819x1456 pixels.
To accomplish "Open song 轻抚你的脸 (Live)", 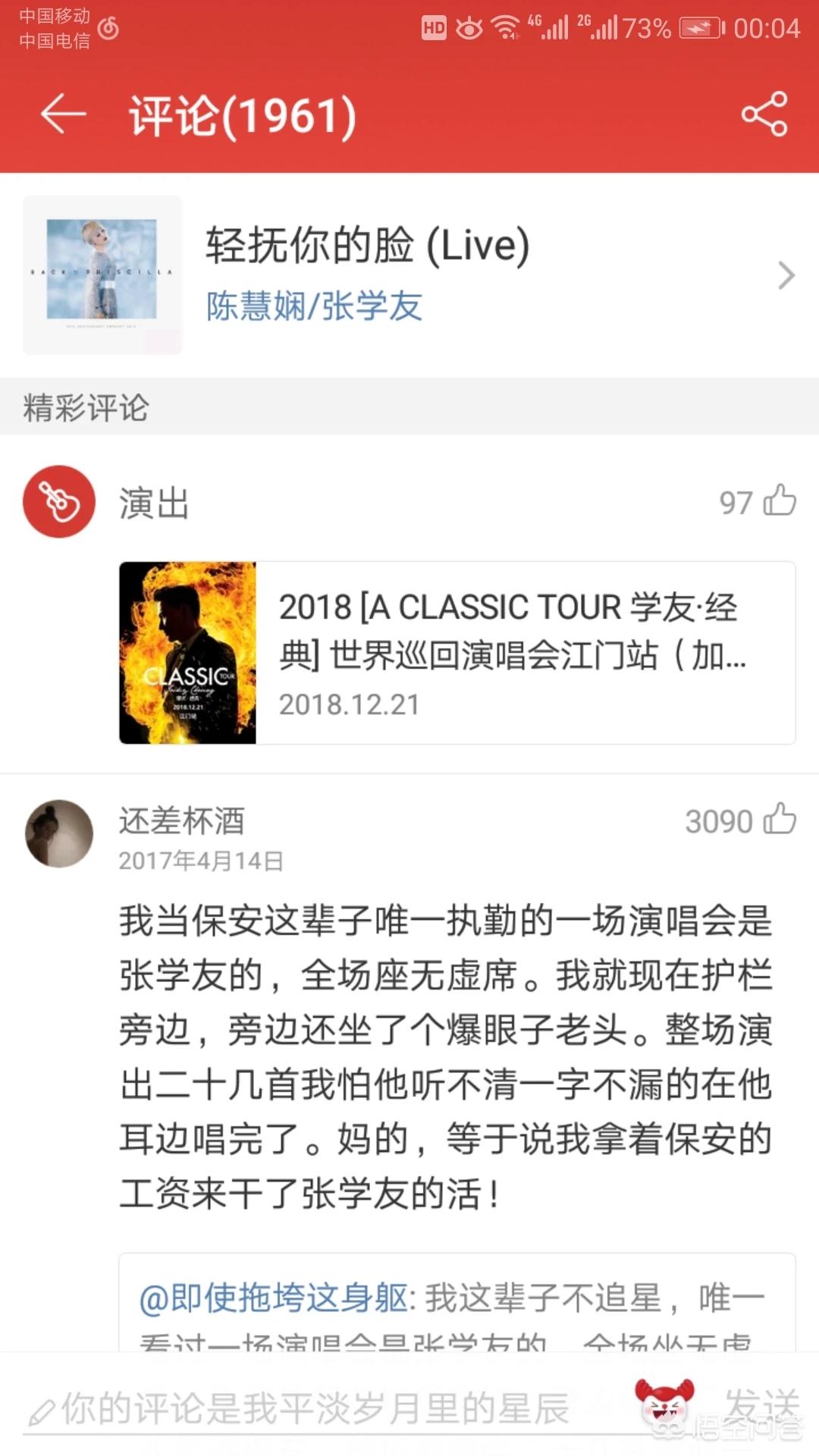I will coord(367,245).
